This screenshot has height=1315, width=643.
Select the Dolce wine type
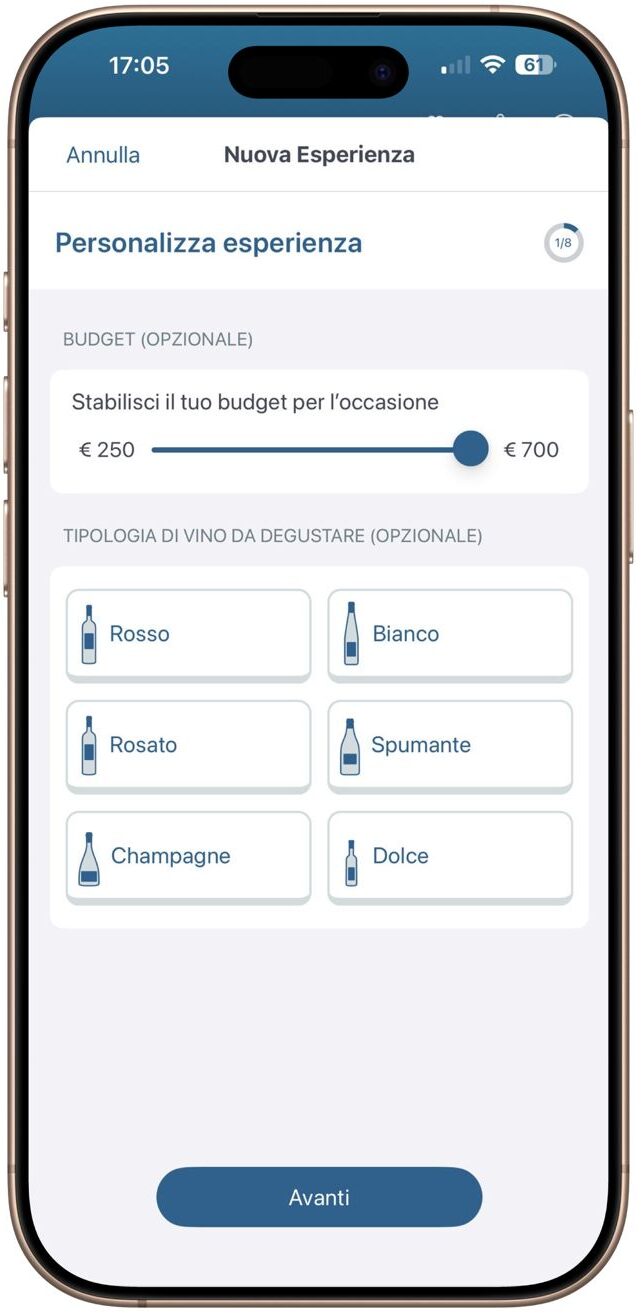tap(450, 856)
